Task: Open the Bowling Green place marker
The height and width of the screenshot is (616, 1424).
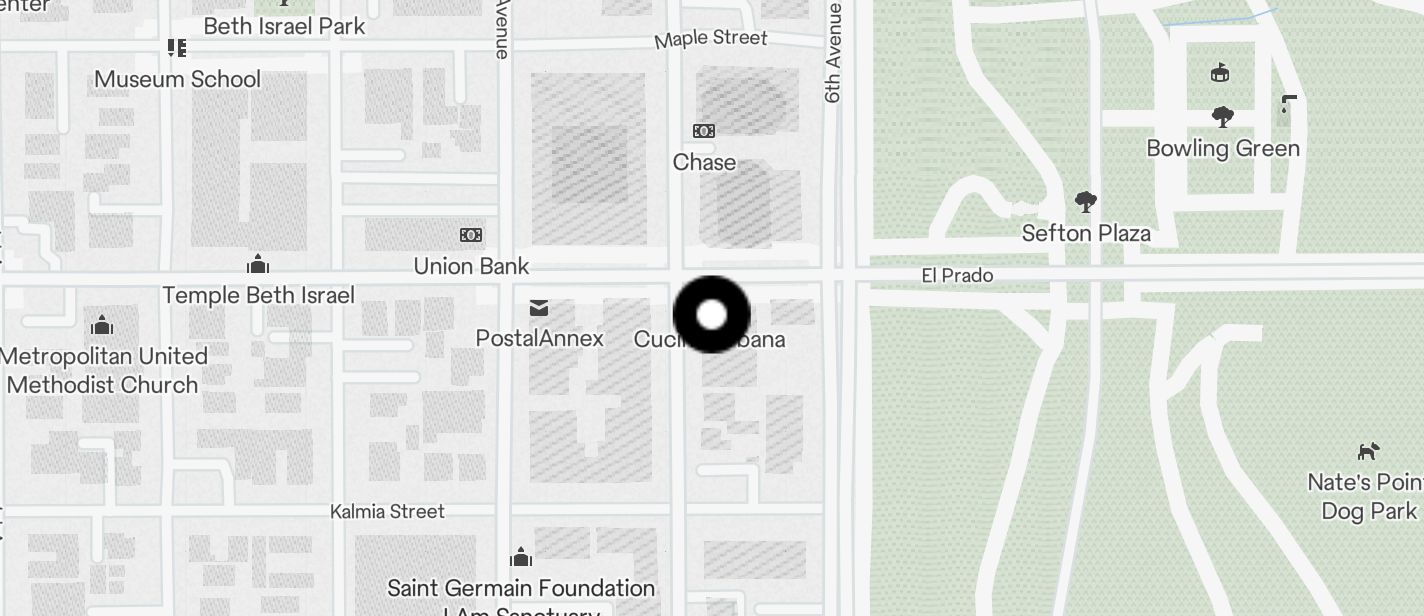Action: [x=1222, y=118]
